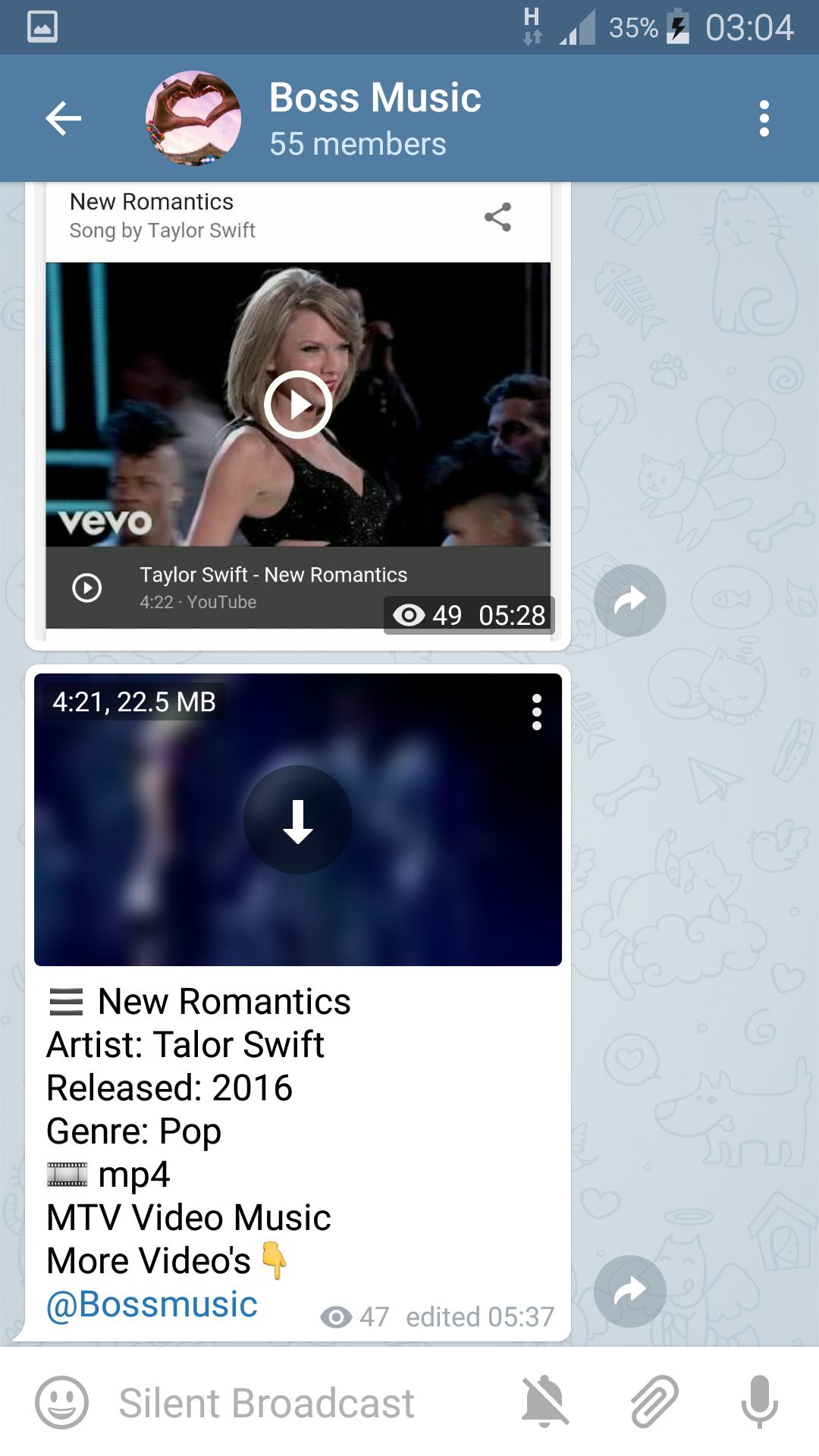Viewport: 819px width, 1456px height.
Task: Forward the New Romantics mp4 post
Action: tap(630, 1291)
